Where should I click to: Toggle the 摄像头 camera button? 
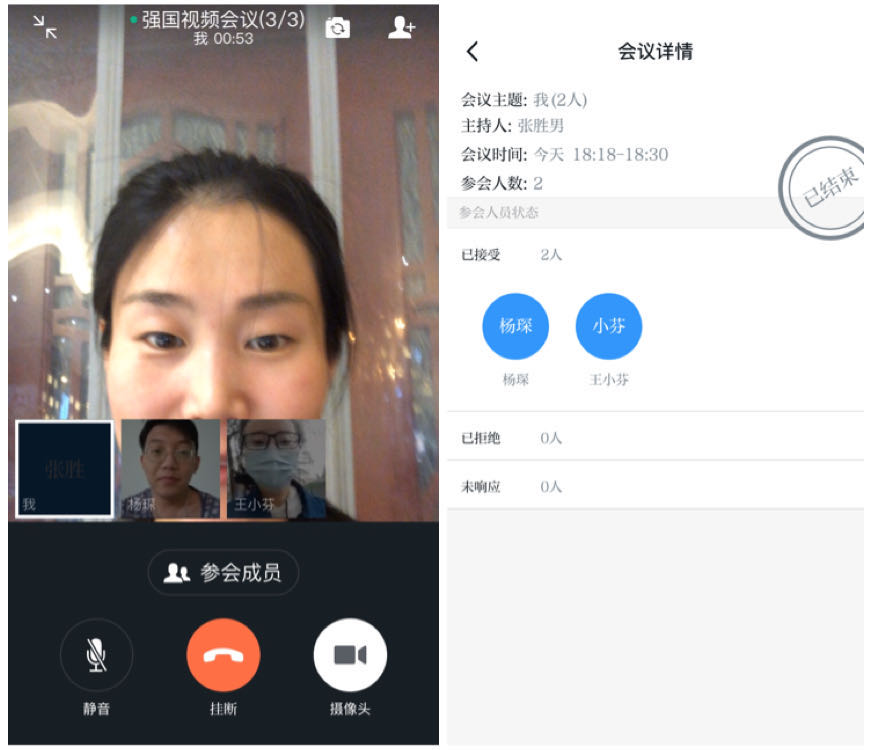click(350, 656)
